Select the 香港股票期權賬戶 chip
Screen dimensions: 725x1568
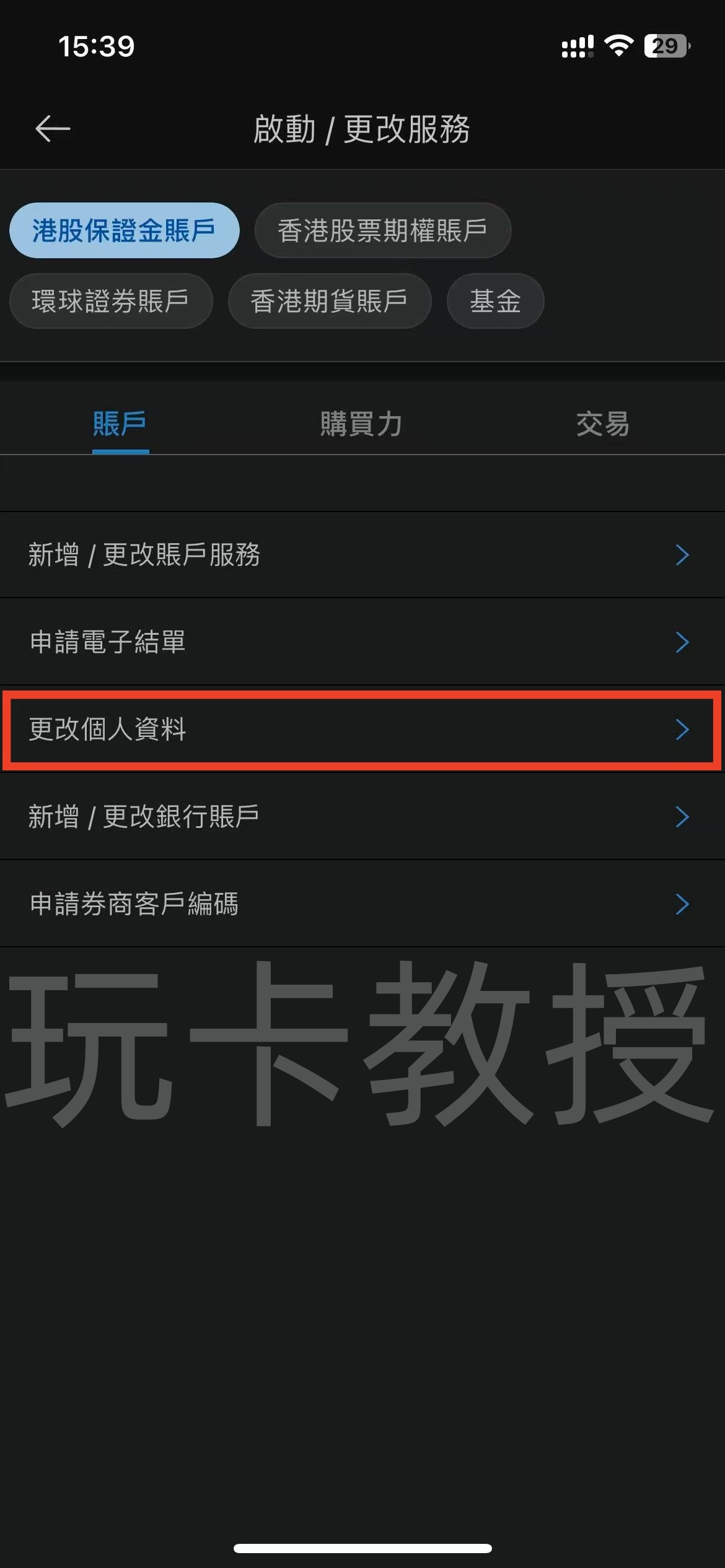382,230
